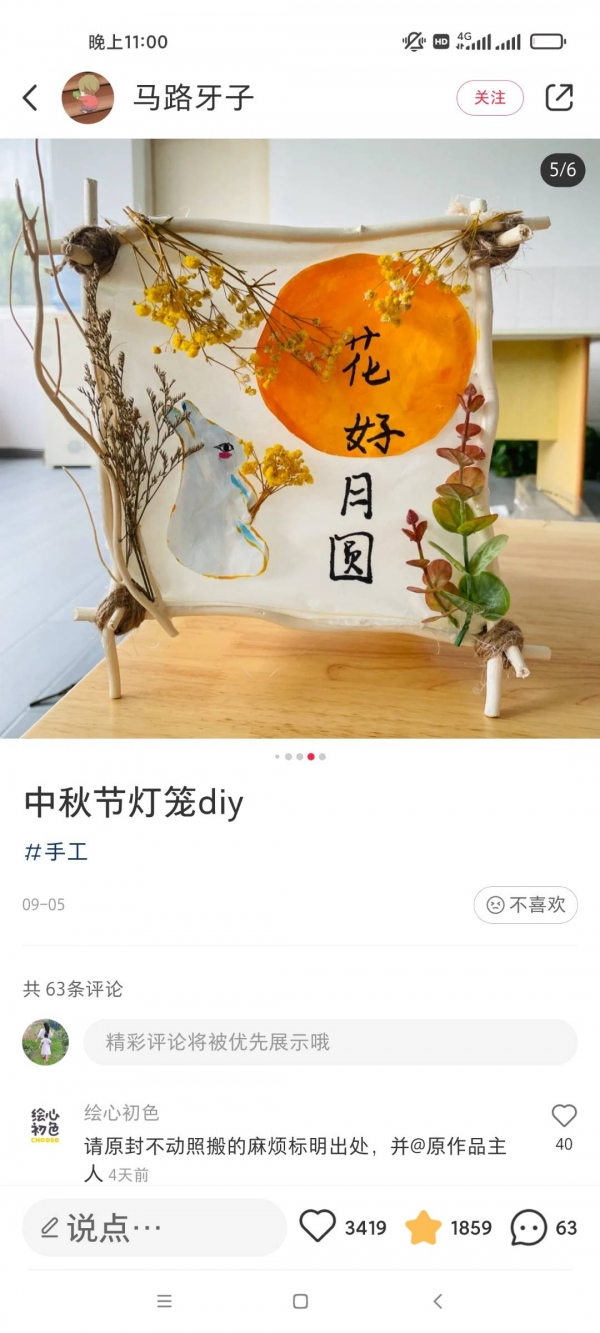Viewport: 600px width, 1333px height.
Task: Follow the author with 关注 button
Action: click(490, 97)
